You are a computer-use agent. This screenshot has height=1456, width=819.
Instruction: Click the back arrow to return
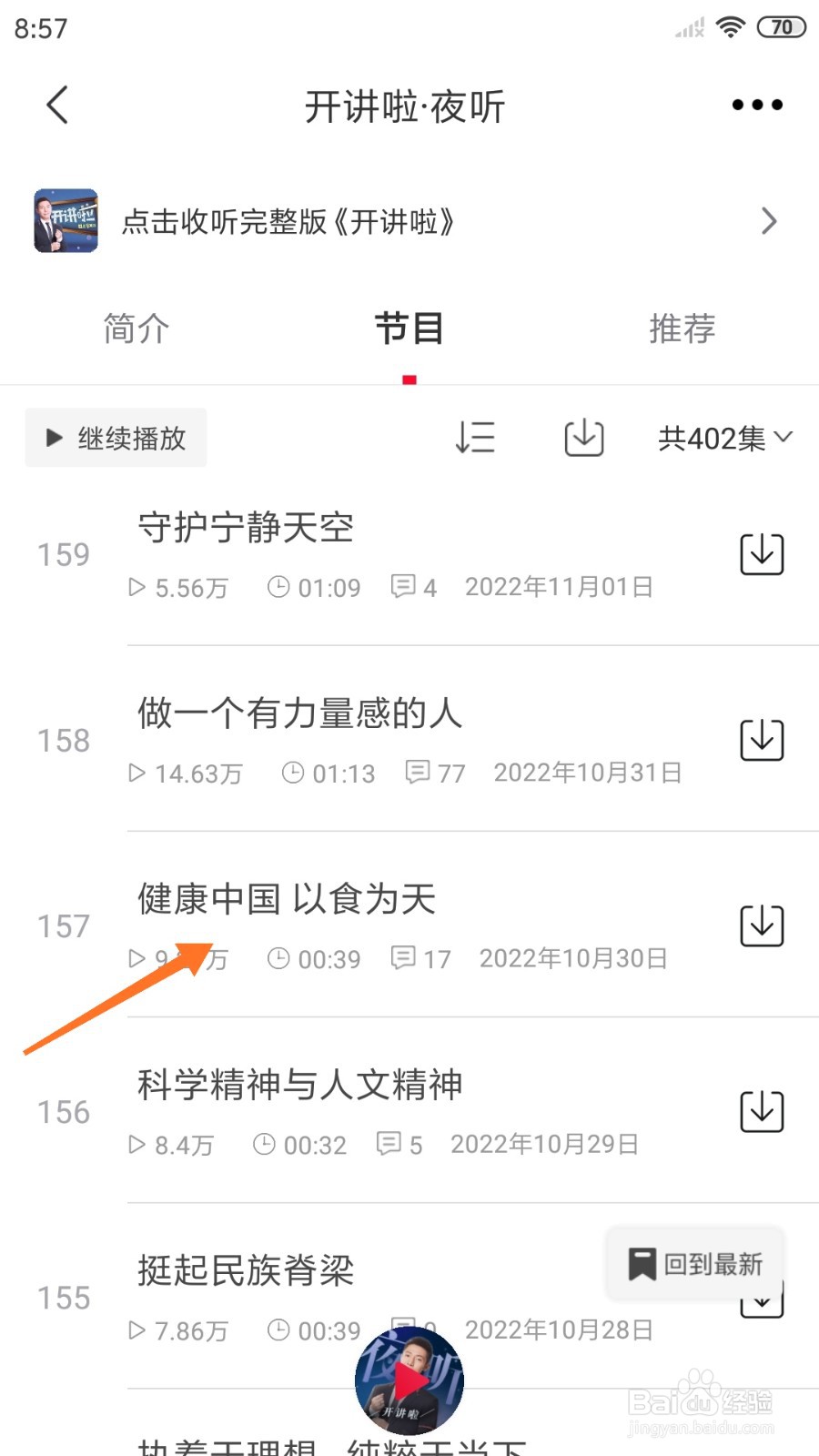tap(57, 105)
